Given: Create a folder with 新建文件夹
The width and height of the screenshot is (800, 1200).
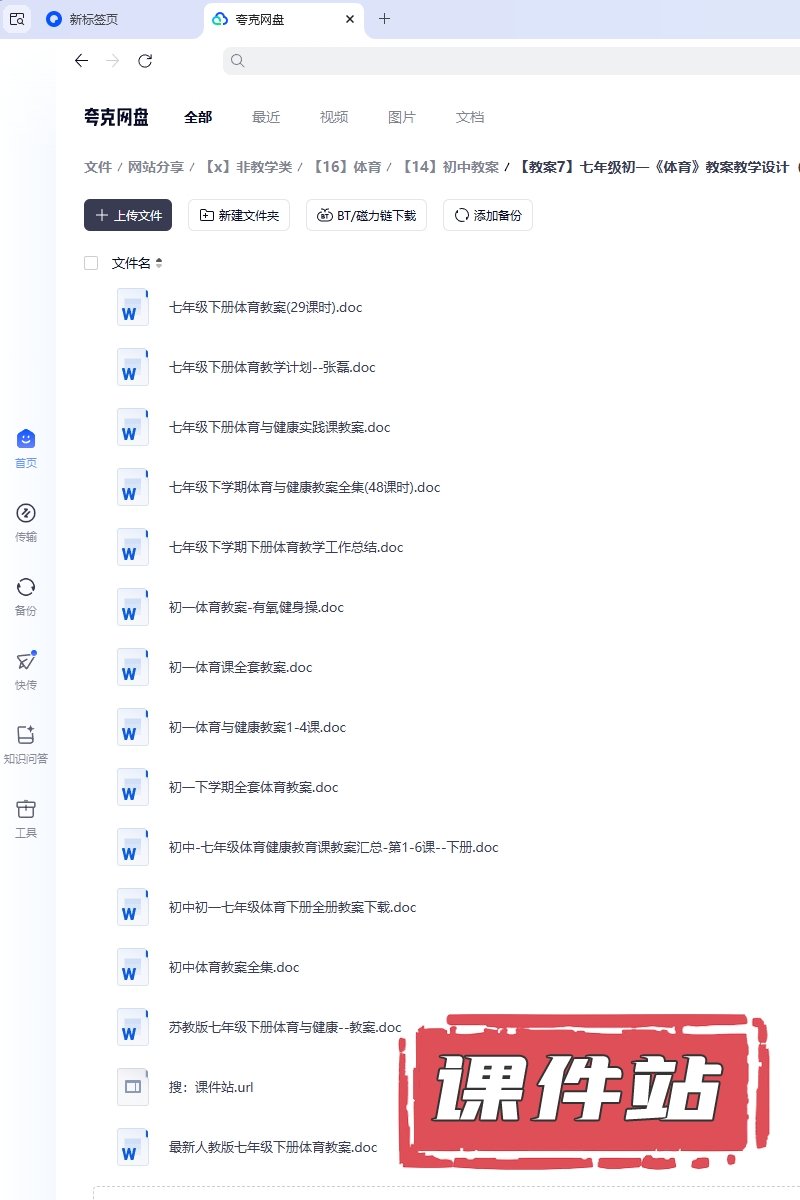Looking at the screenshot, I should (x=239, y=215).
